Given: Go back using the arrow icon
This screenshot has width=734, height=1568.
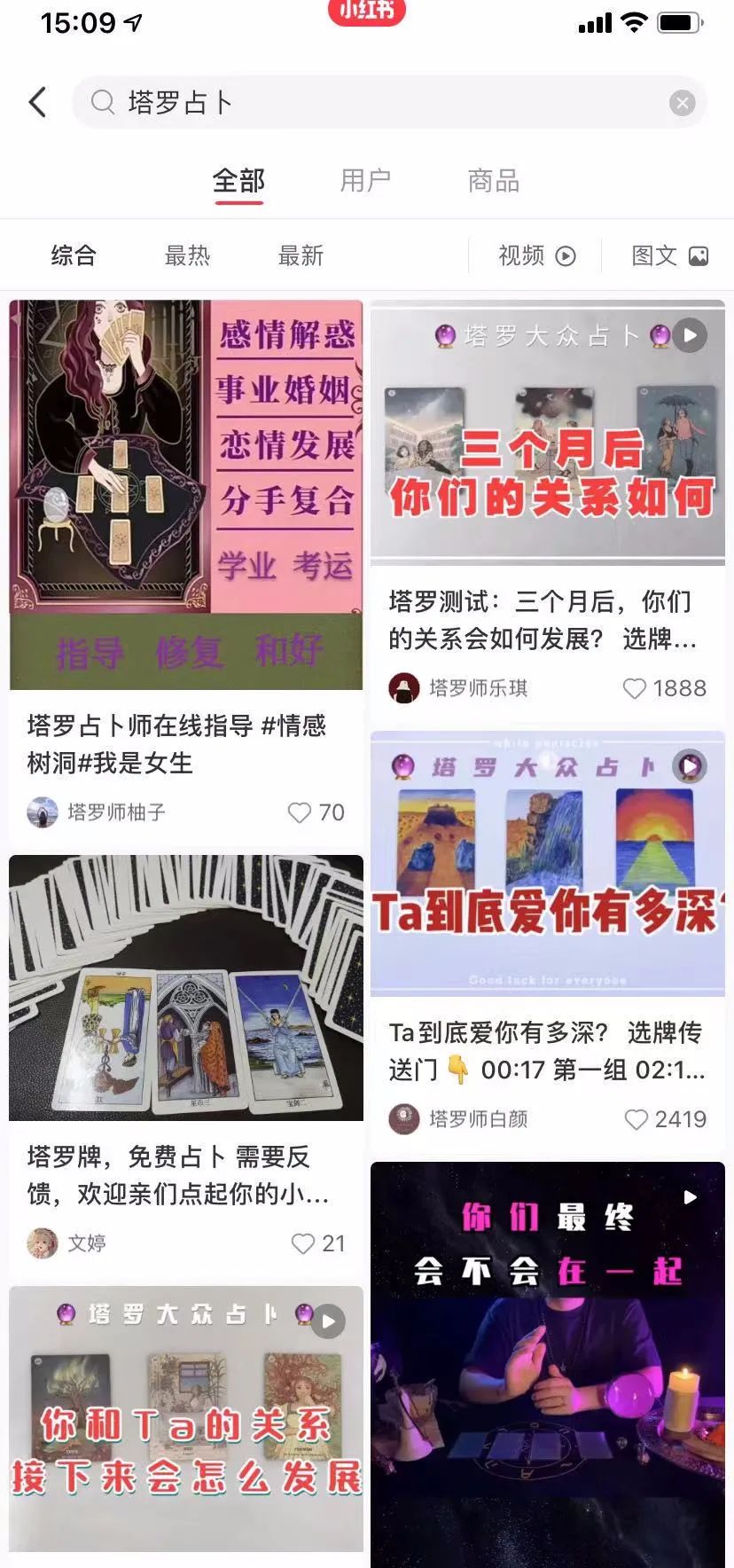Looking at the screenshot, I should 37,102.
